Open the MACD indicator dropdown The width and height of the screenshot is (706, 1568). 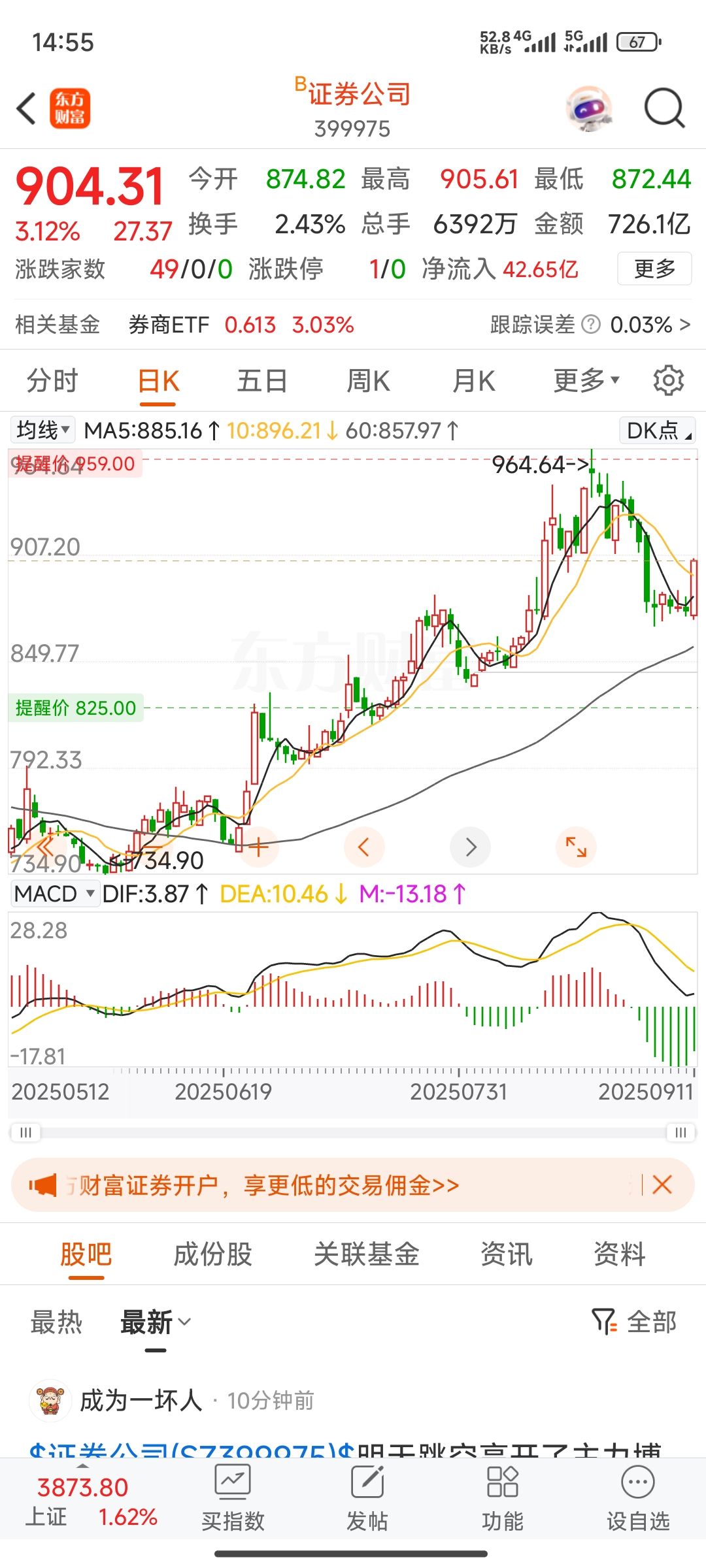pyautogui.click(x=55, y=893)
